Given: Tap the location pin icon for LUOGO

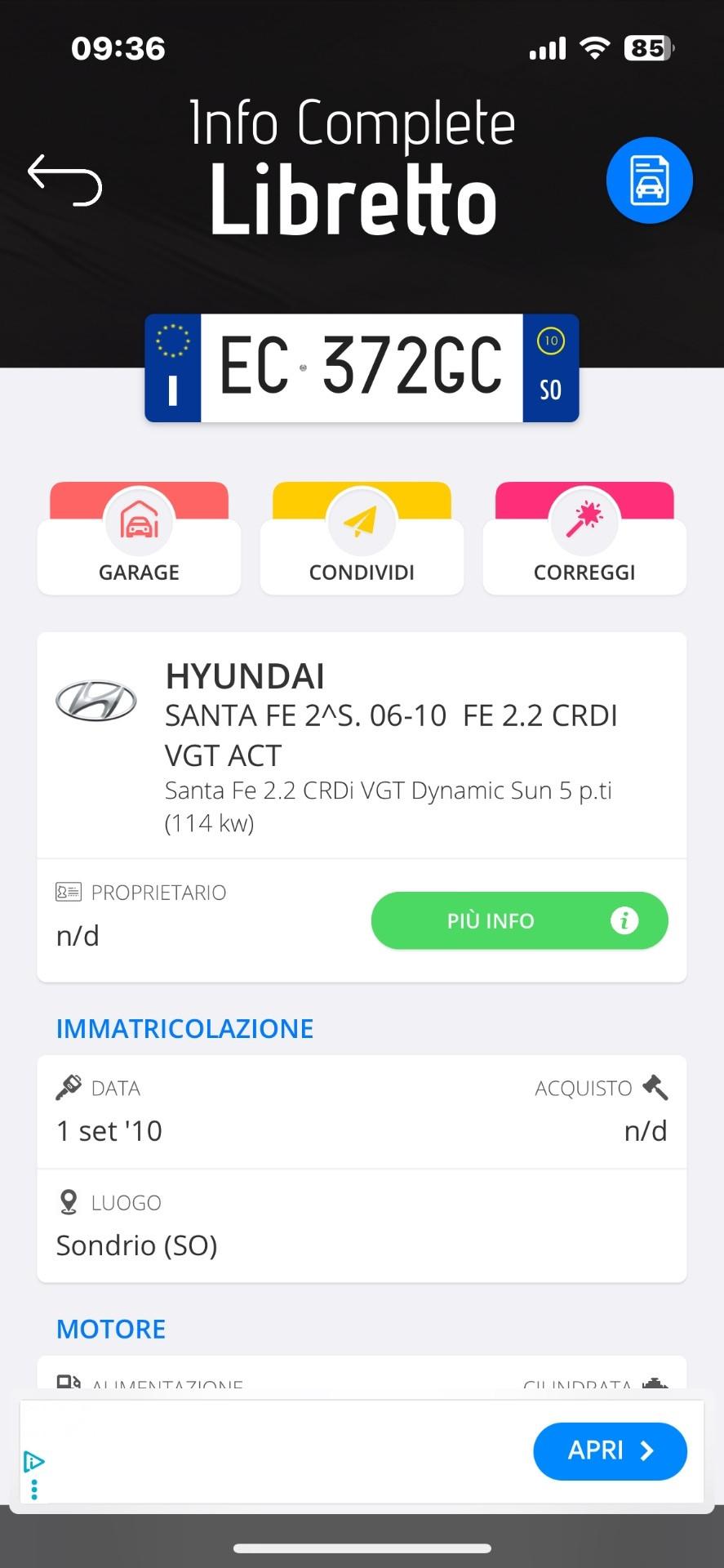Looking at the screenshot, I should (69, 1201).
